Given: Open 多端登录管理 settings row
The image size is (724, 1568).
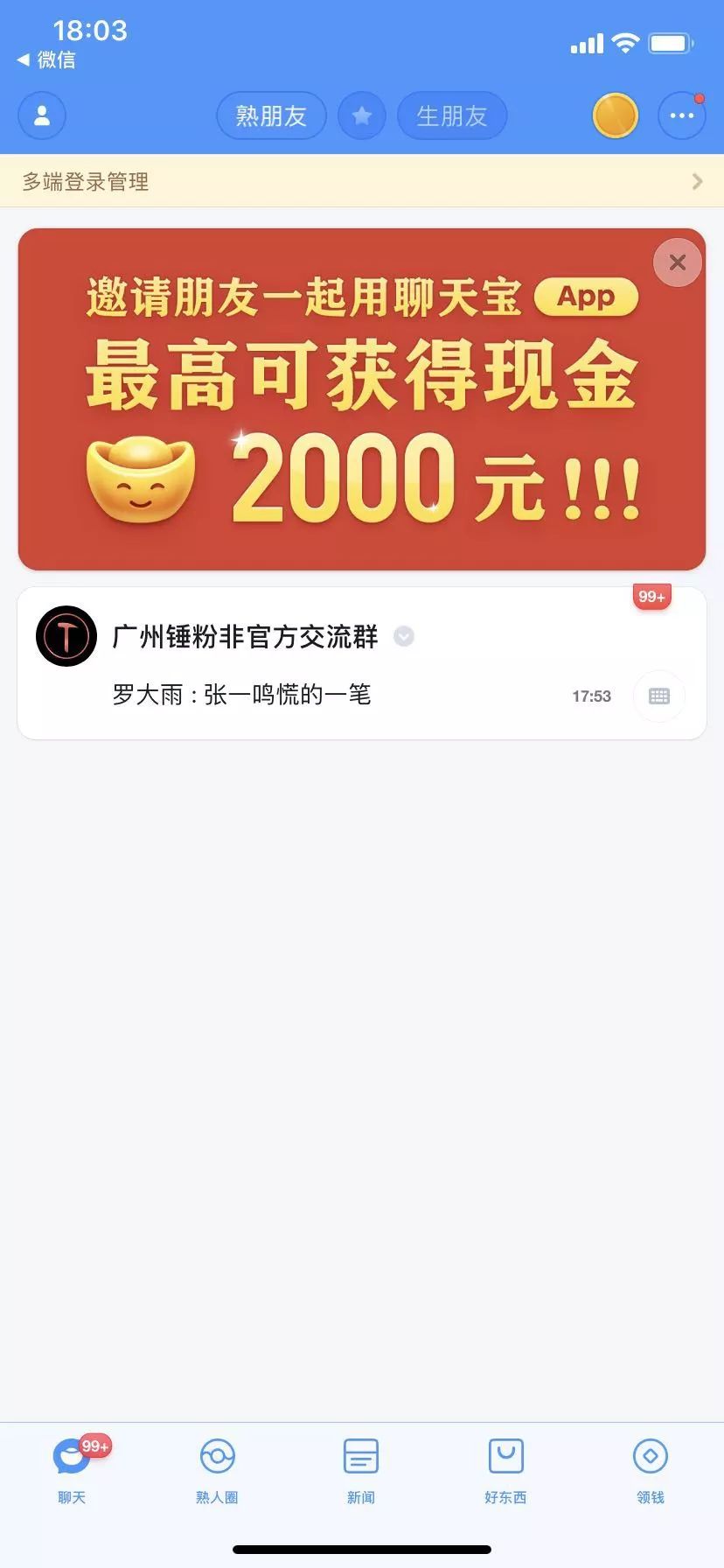Looking at the screenshot, I should click(x=362, y=181).
